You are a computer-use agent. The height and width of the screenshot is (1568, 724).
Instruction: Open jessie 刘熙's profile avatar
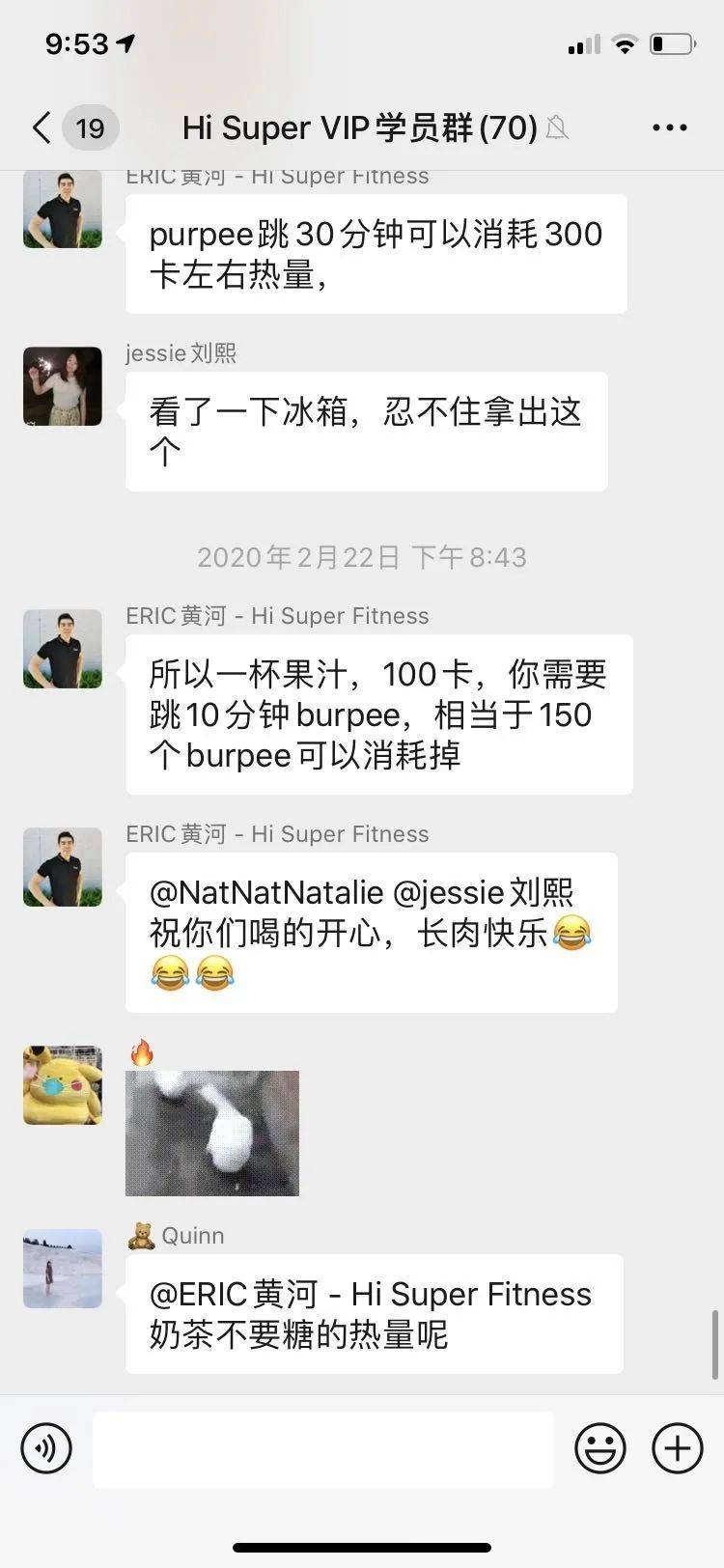(x=63, y=386)
